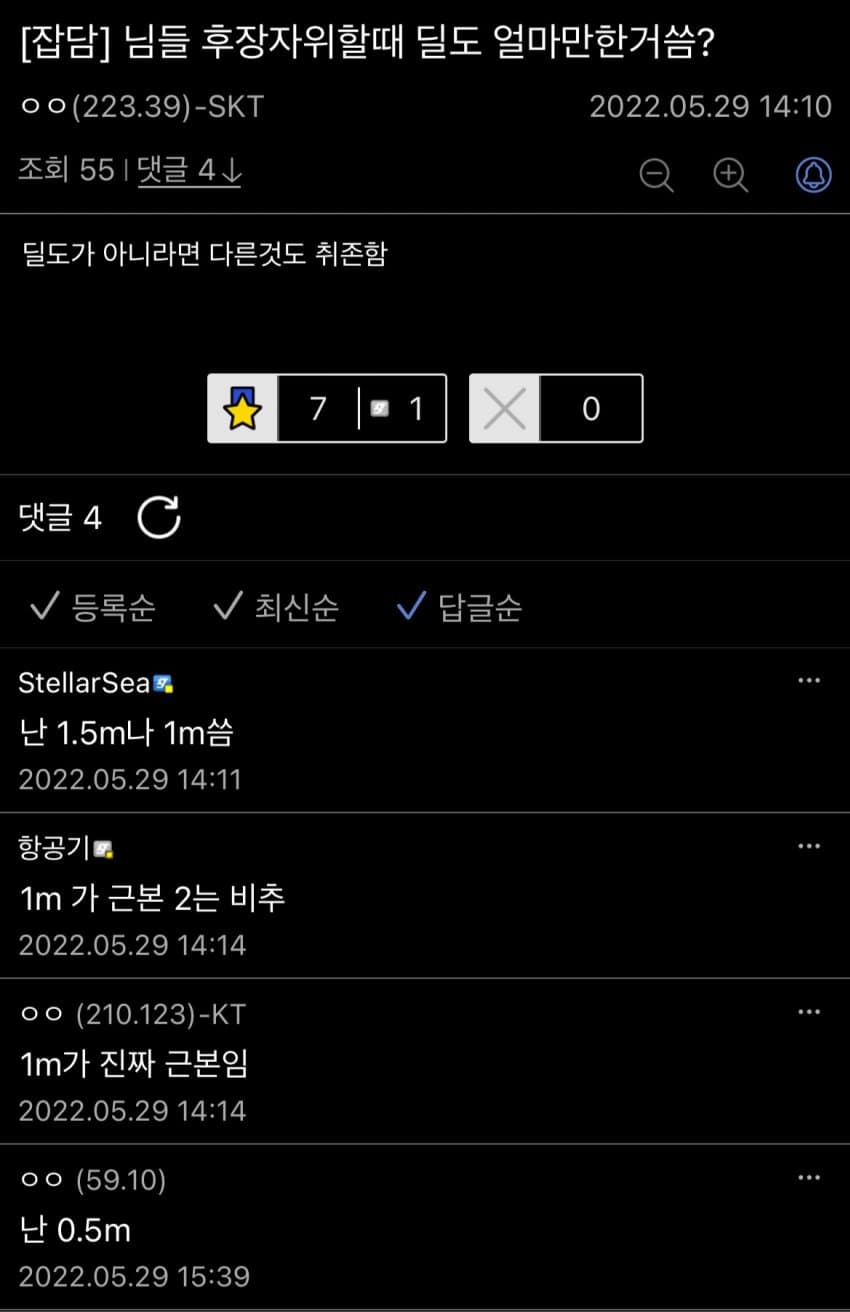850x1312 pixels.
Task: Jump to comments via 댓글 4 link
Action: pyautogui.click(x=189, y=171)
